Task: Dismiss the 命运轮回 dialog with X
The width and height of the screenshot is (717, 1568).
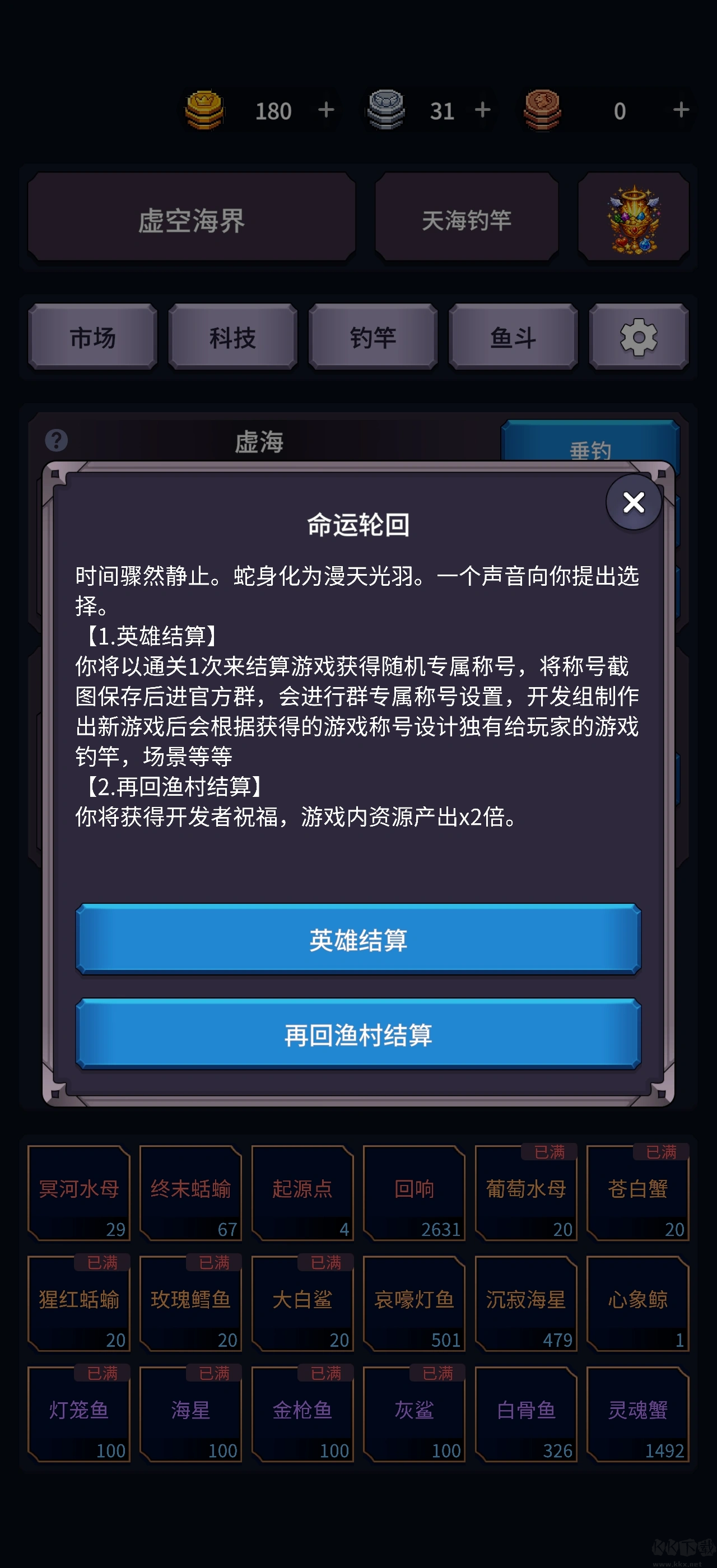Action: coord(633,502)
